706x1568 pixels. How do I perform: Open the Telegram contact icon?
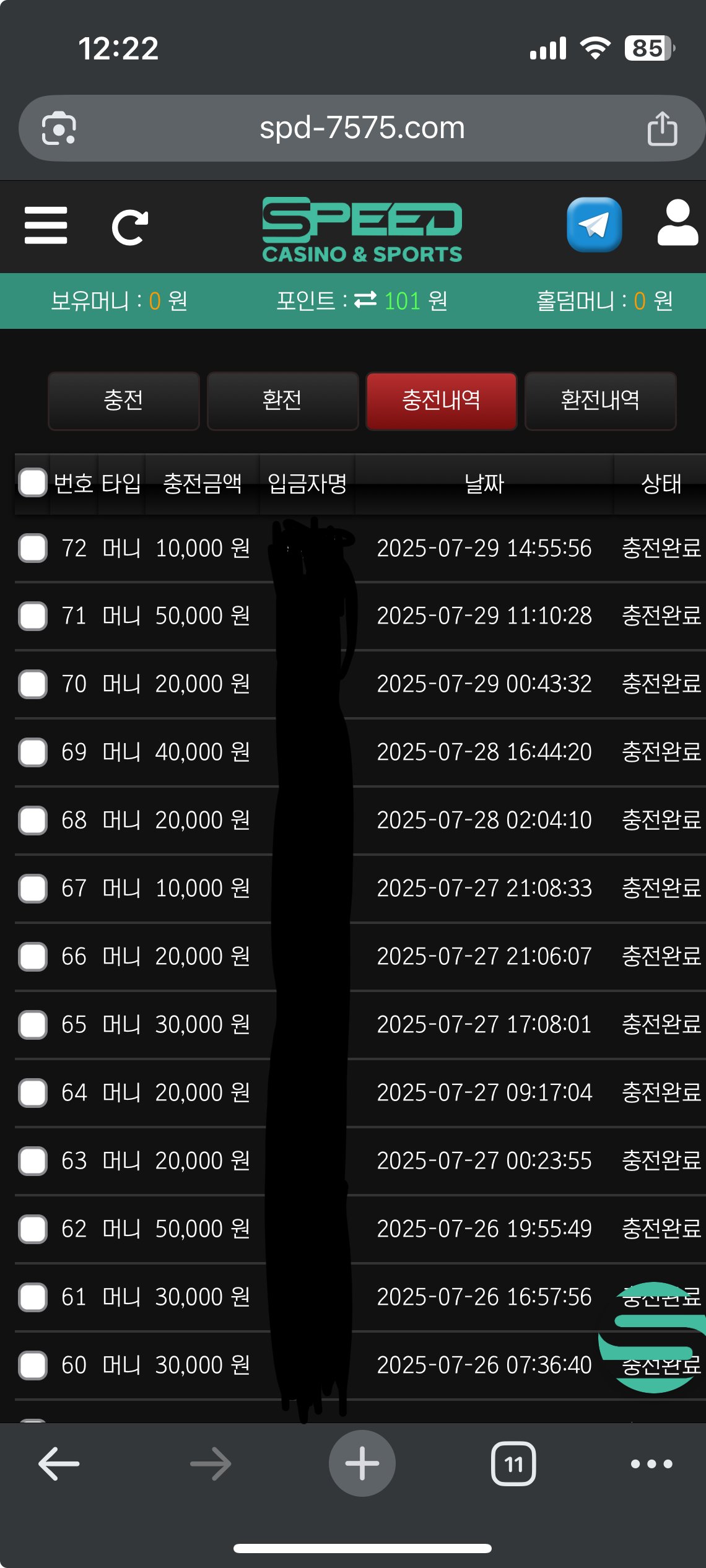coord(594,224)
